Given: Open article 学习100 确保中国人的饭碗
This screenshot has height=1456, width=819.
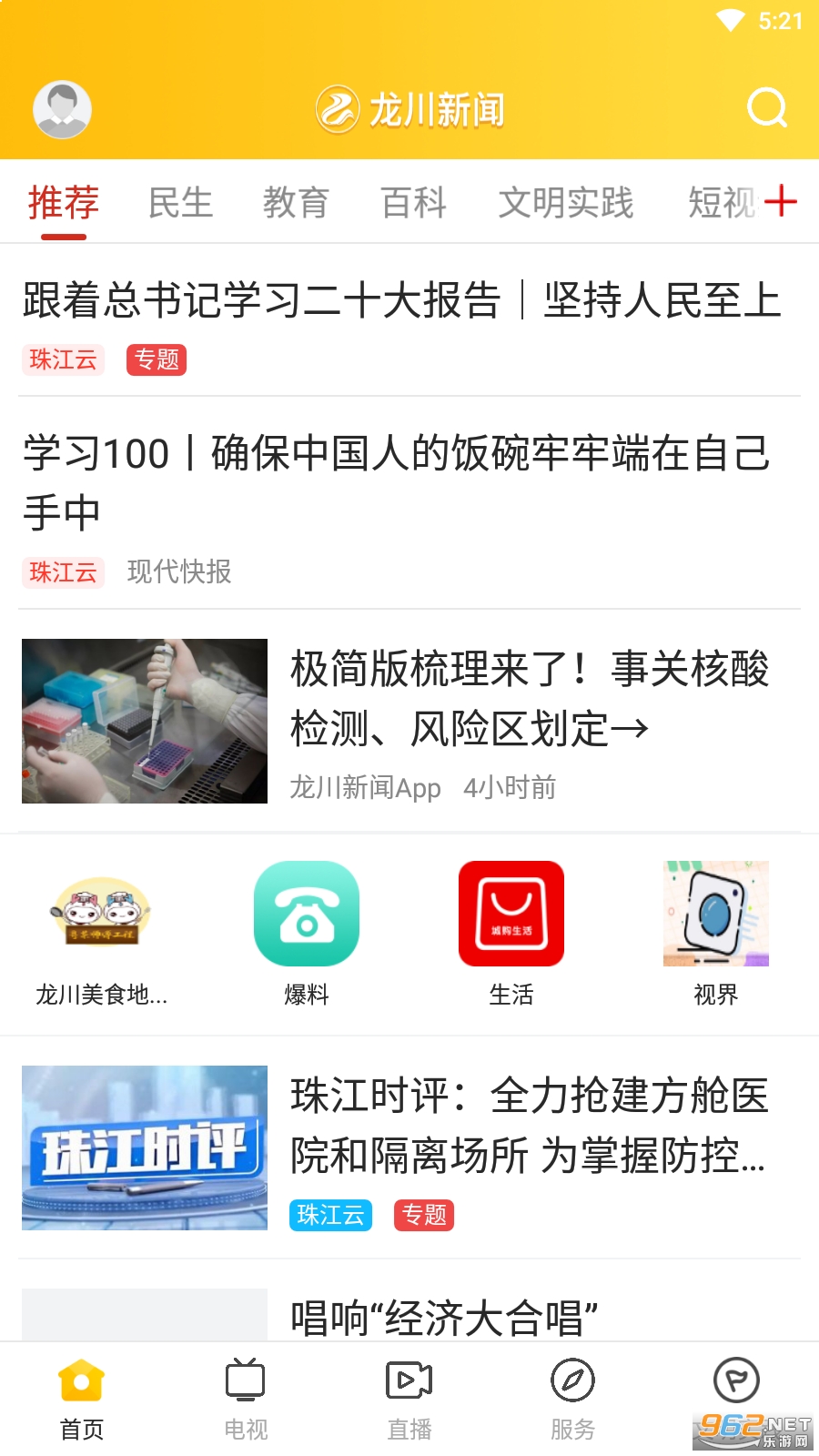Looking at the screenshot, I should click(396, 482).
